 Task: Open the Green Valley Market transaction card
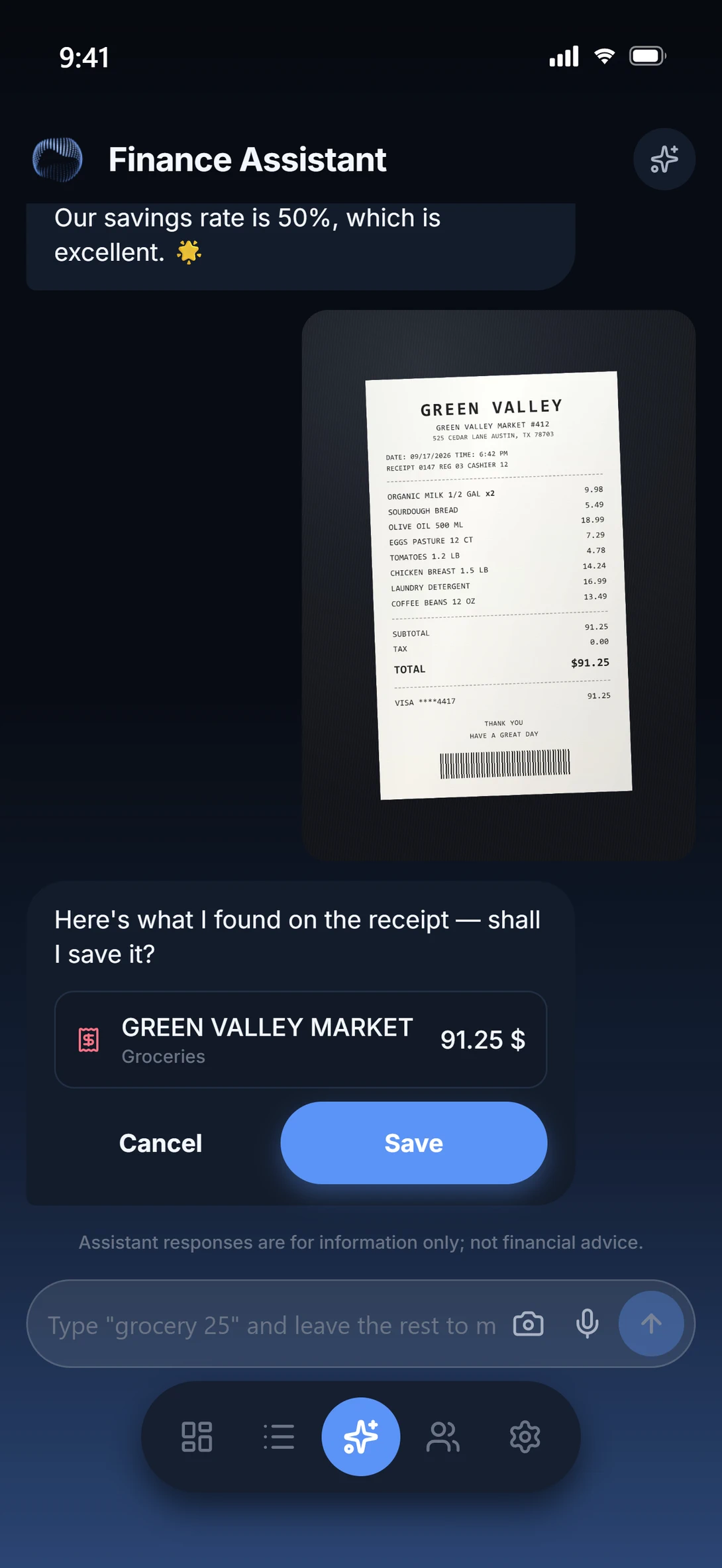click(301, 1039)
